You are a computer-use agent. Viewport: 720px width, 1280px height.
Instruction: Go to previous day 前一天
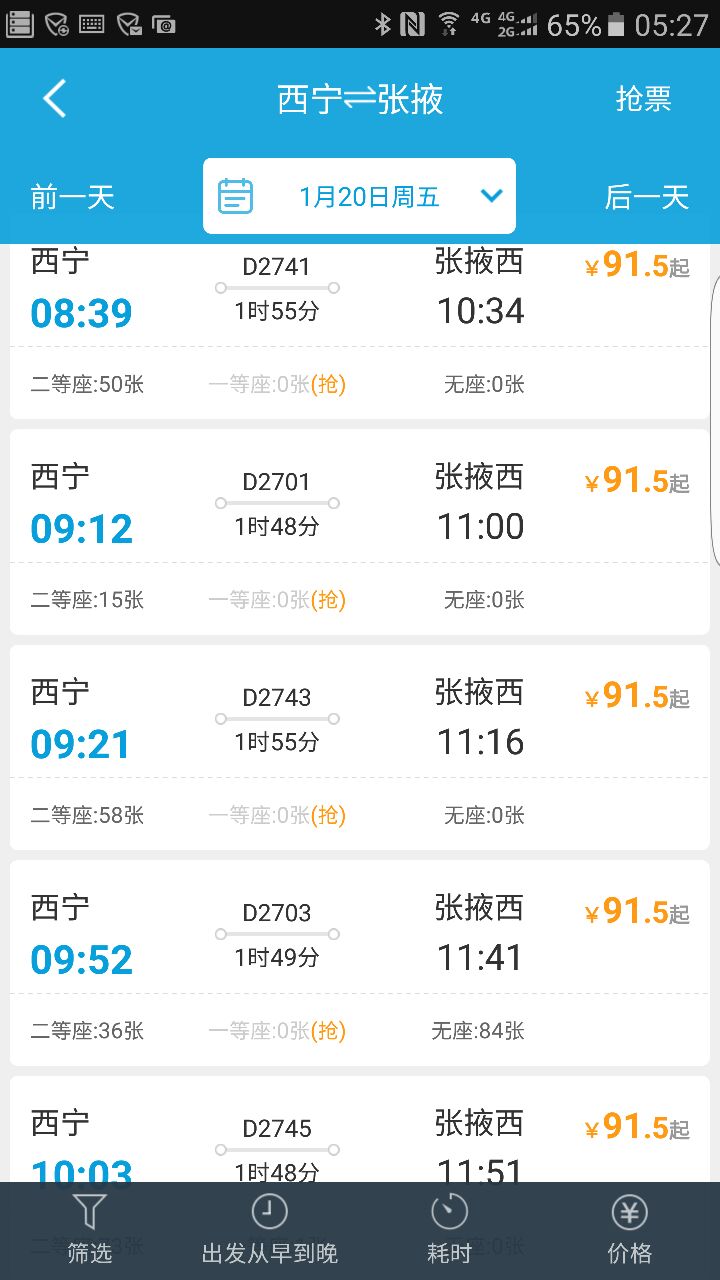pos(72,197)
